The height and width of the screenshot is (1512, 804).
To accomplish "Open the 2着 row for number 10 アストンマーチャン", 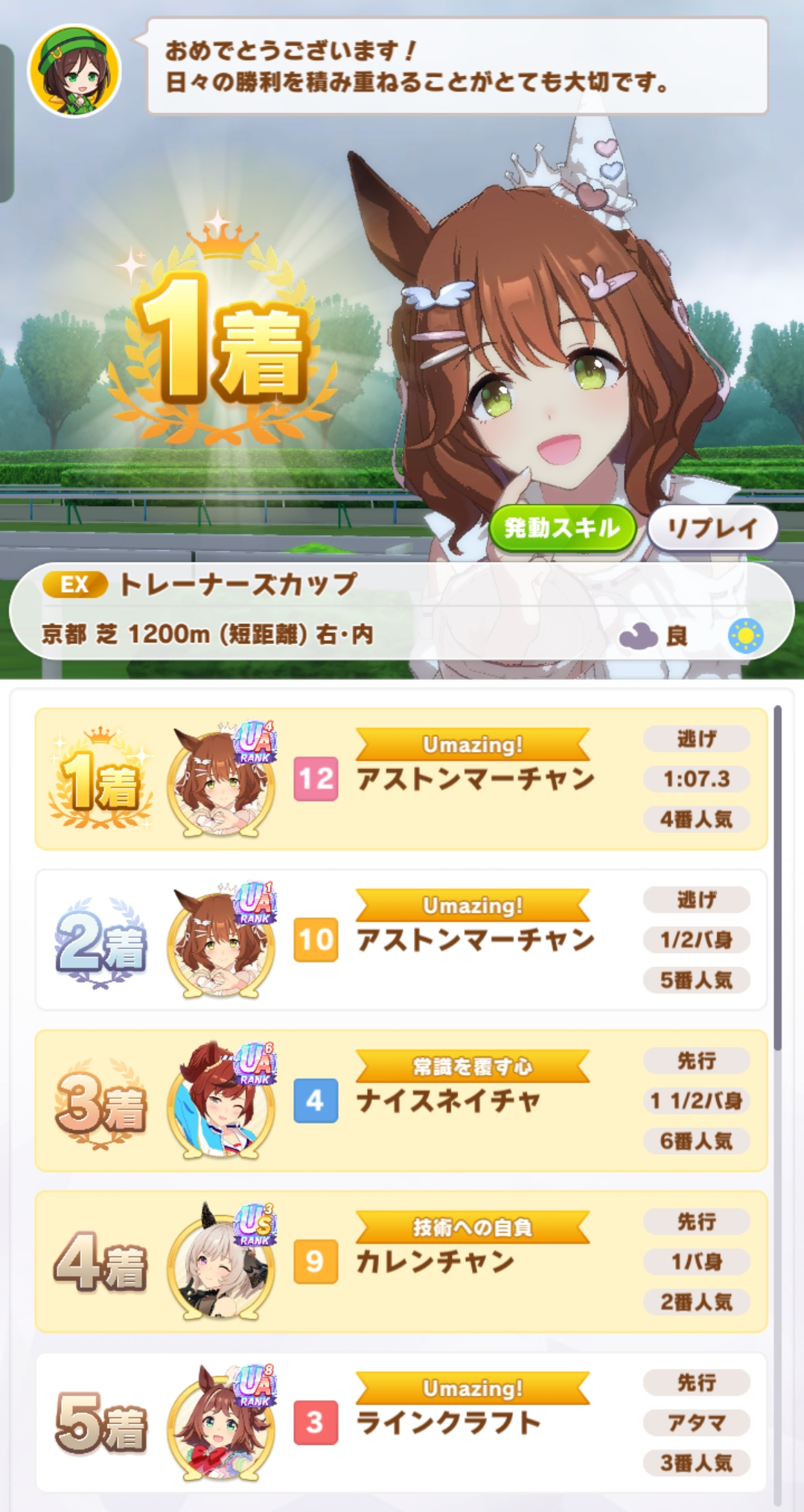I will click(x=401, y=940).
